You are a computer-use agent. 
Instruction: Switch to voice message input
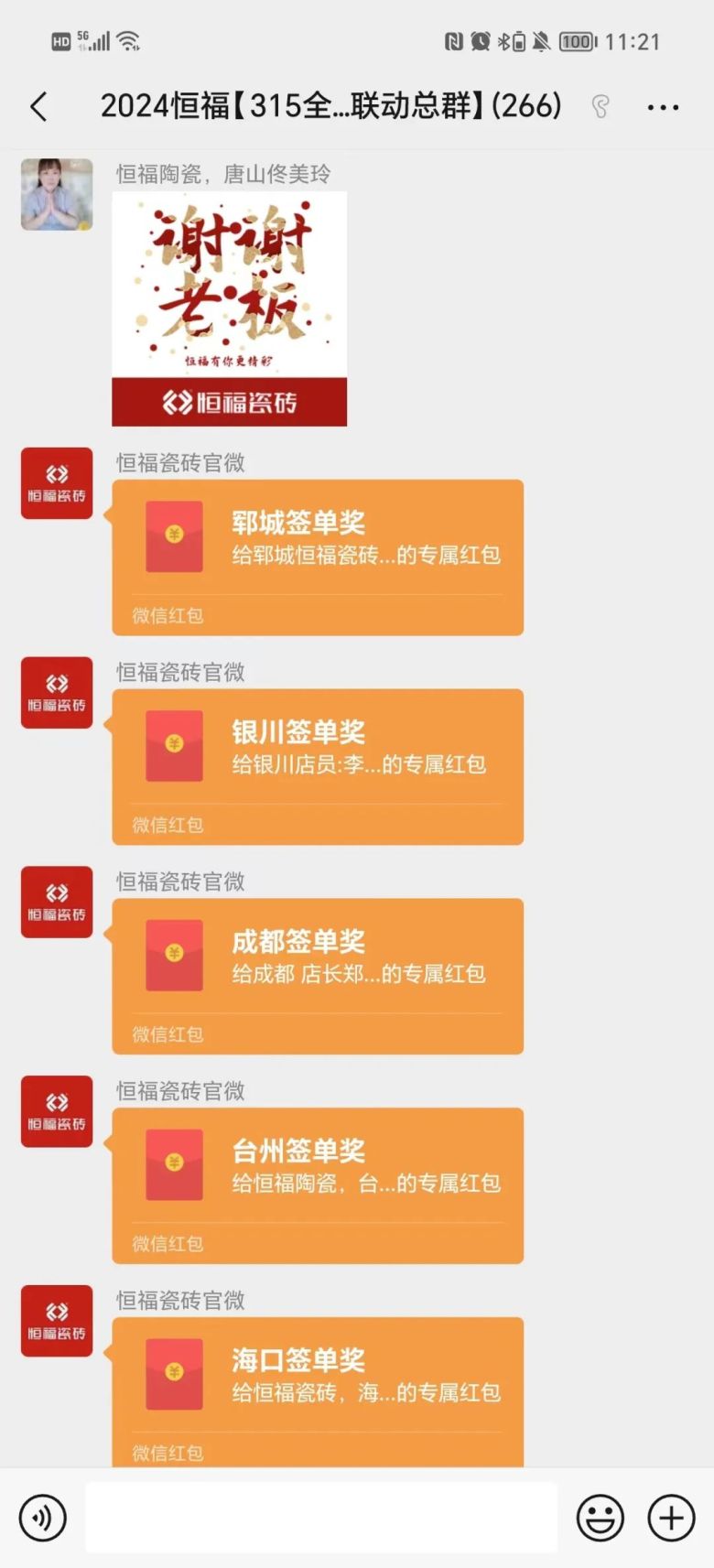click(43, 1517)
